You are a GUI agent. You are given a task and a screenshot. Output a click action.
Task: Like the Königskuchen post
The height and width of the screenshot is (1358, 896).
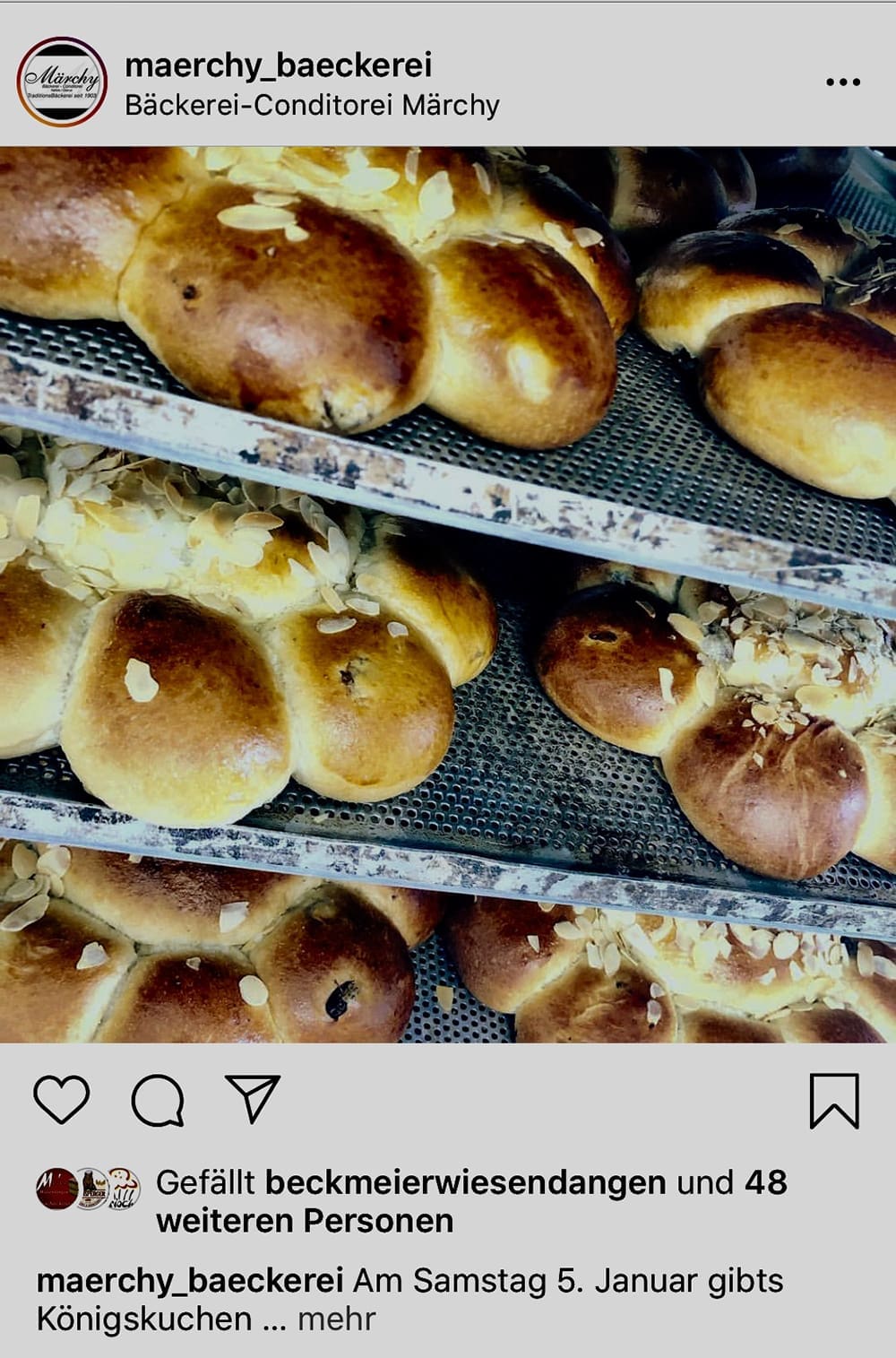pos(62,1099)
